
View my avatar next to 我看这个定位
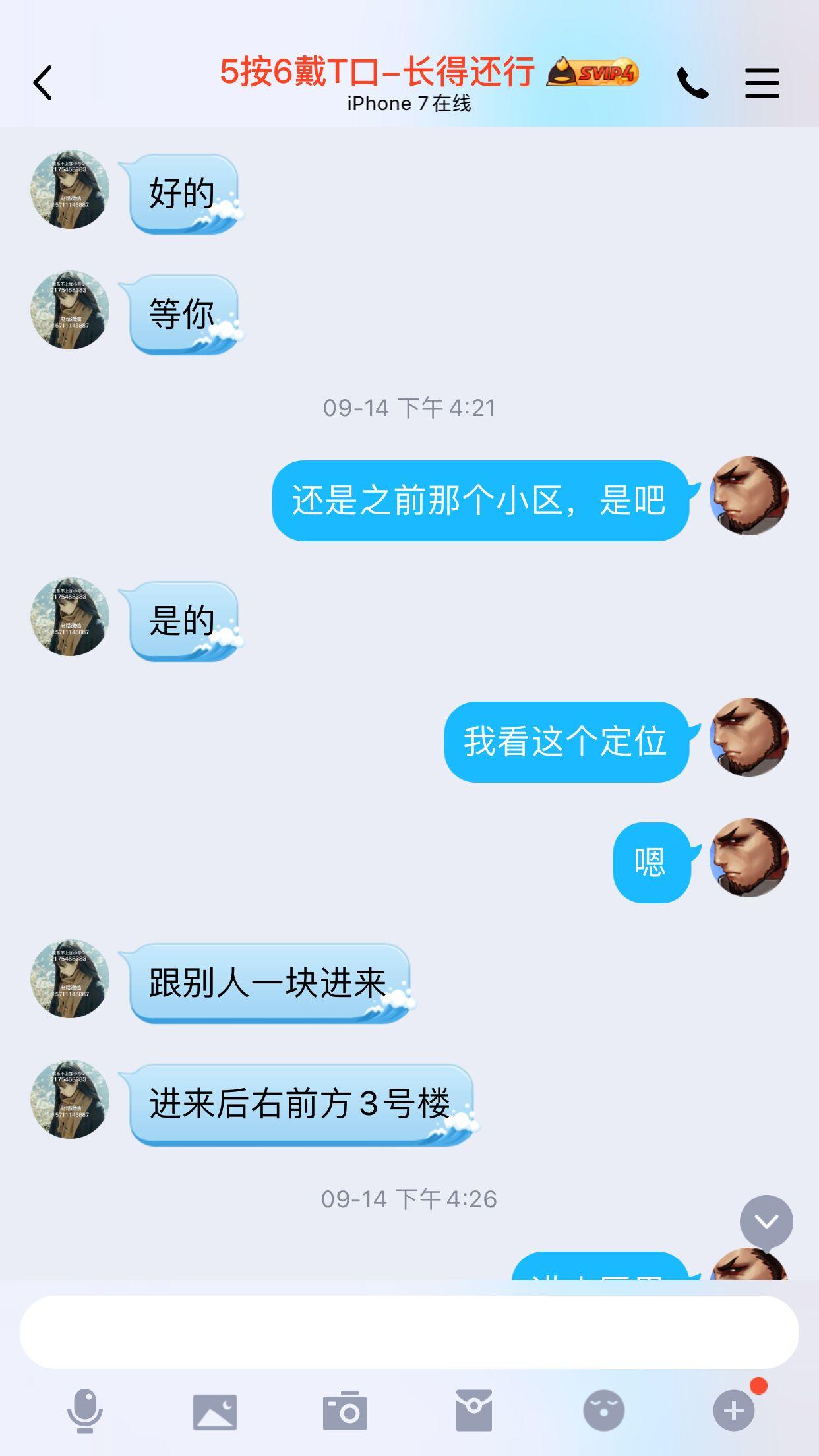pos(749,737)
